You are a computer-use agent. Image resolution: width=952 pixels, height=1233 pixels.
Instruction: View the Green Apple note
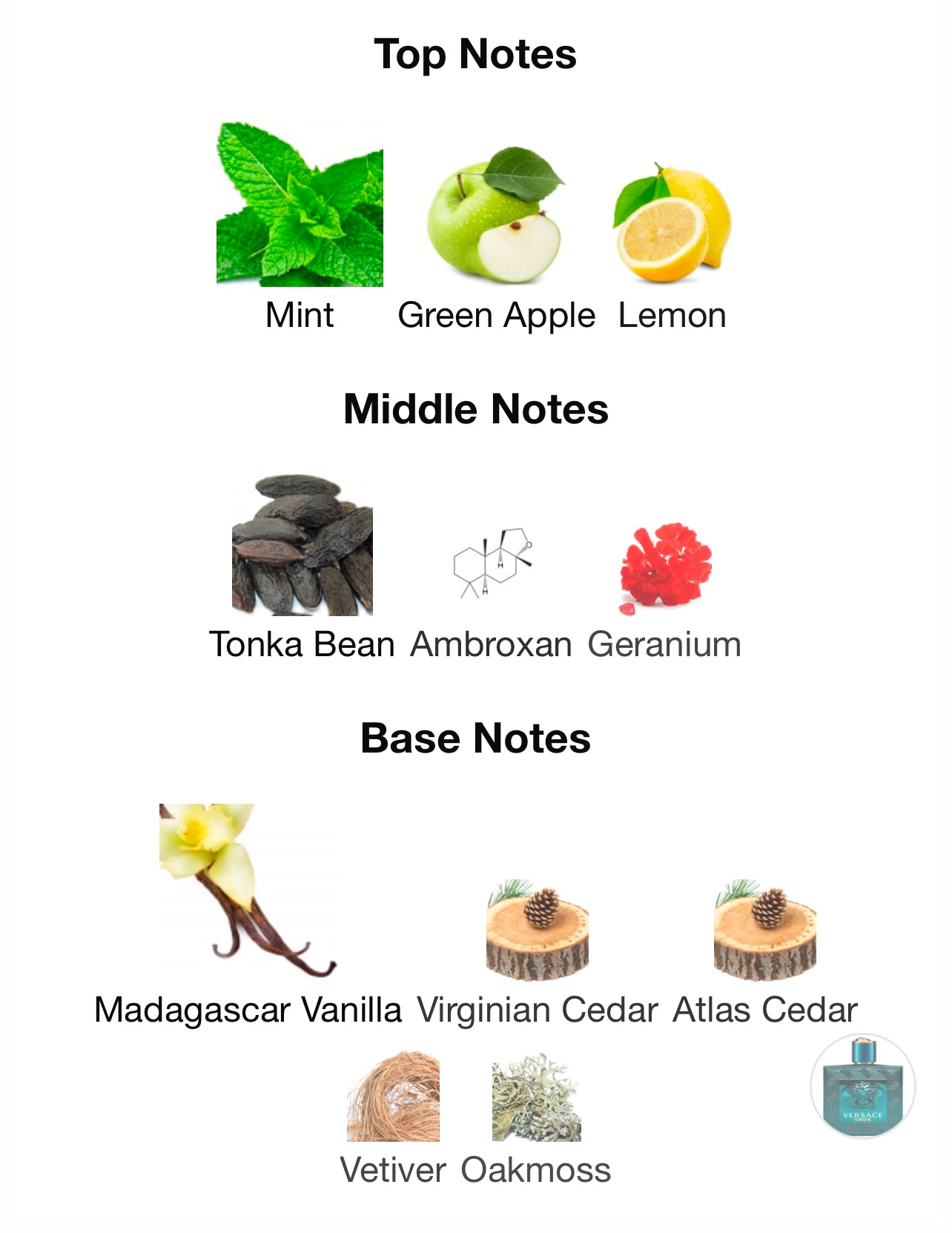(495, 215)
